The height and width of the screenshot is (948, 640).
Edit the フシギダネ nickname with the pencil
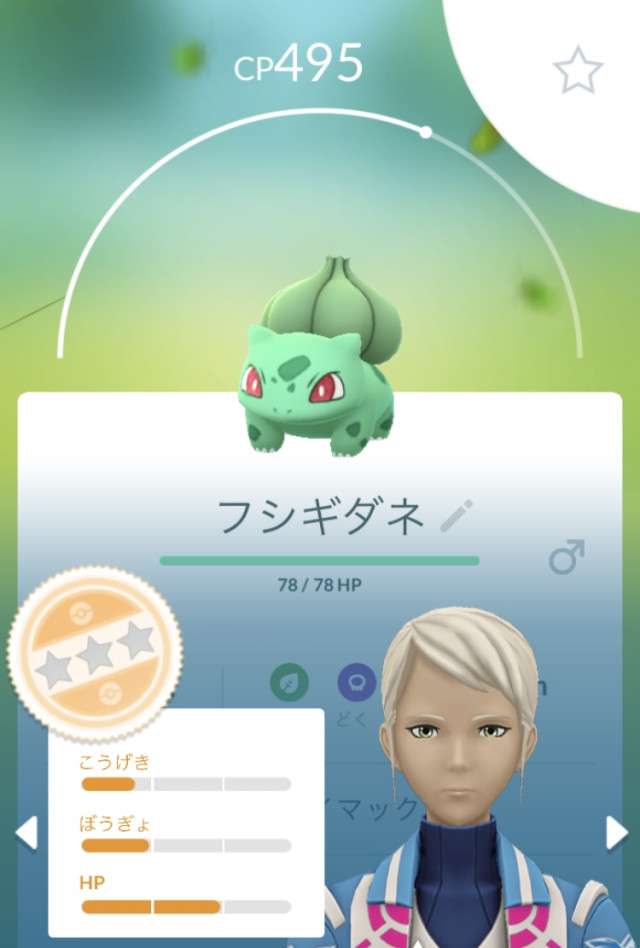pos(455,516)
